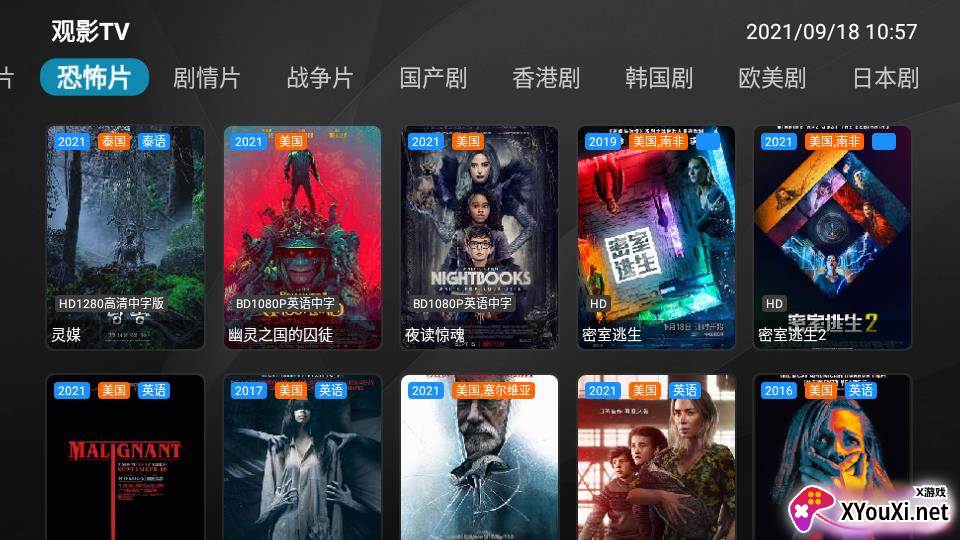
Task: Go to the 韩国剧 tab
Action: (x=659, y=78)
